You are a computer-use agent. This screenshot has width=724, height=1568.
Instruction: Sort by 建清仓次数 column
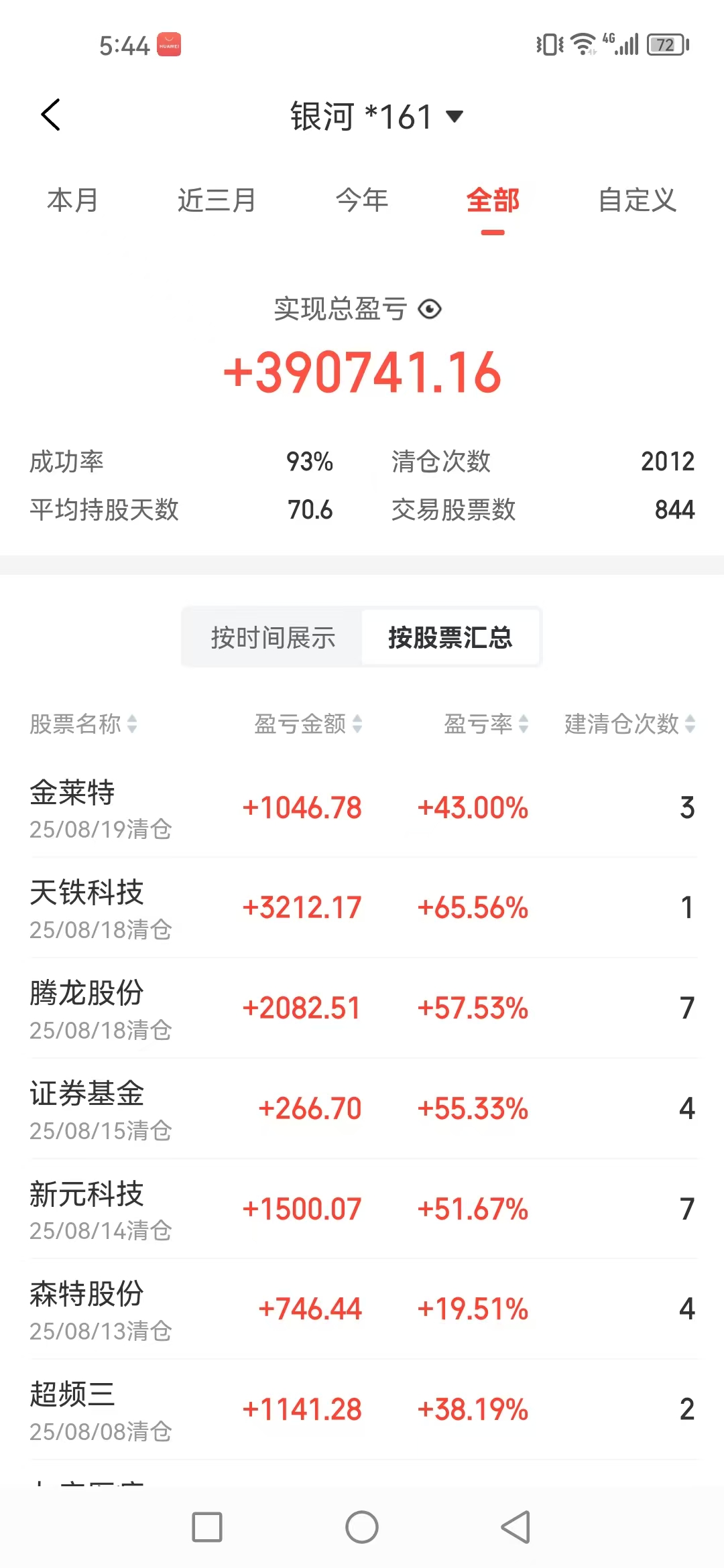click(x=629, y=724)
